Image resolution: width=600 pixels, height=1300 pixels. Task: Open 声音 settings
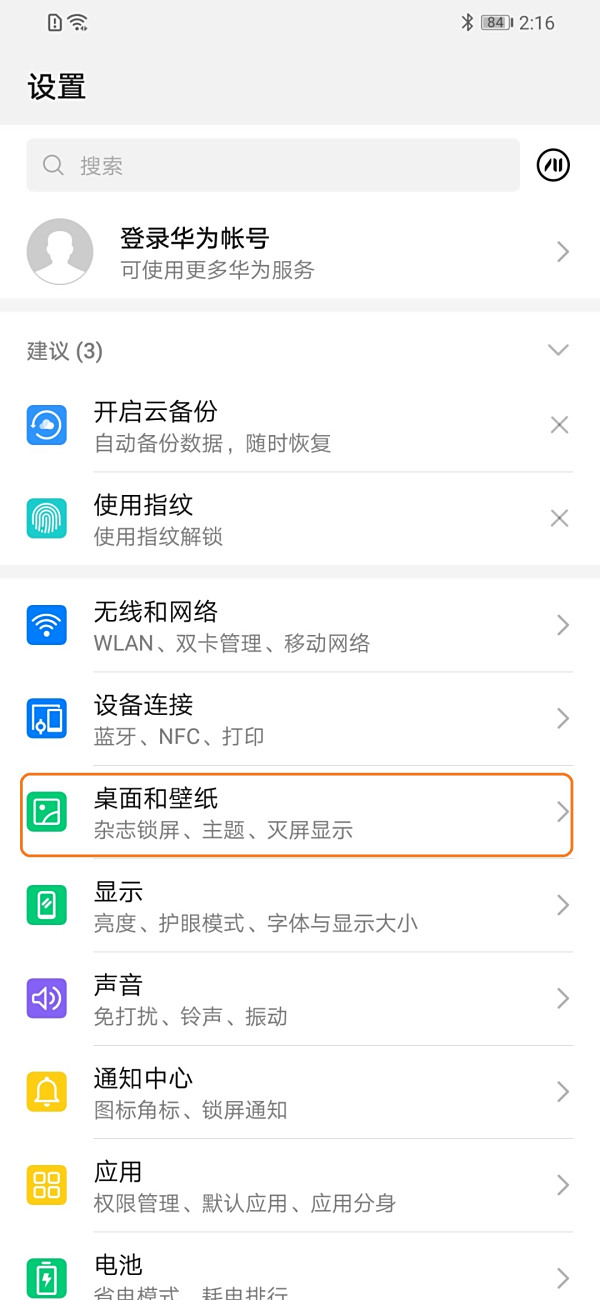[300, 999]
